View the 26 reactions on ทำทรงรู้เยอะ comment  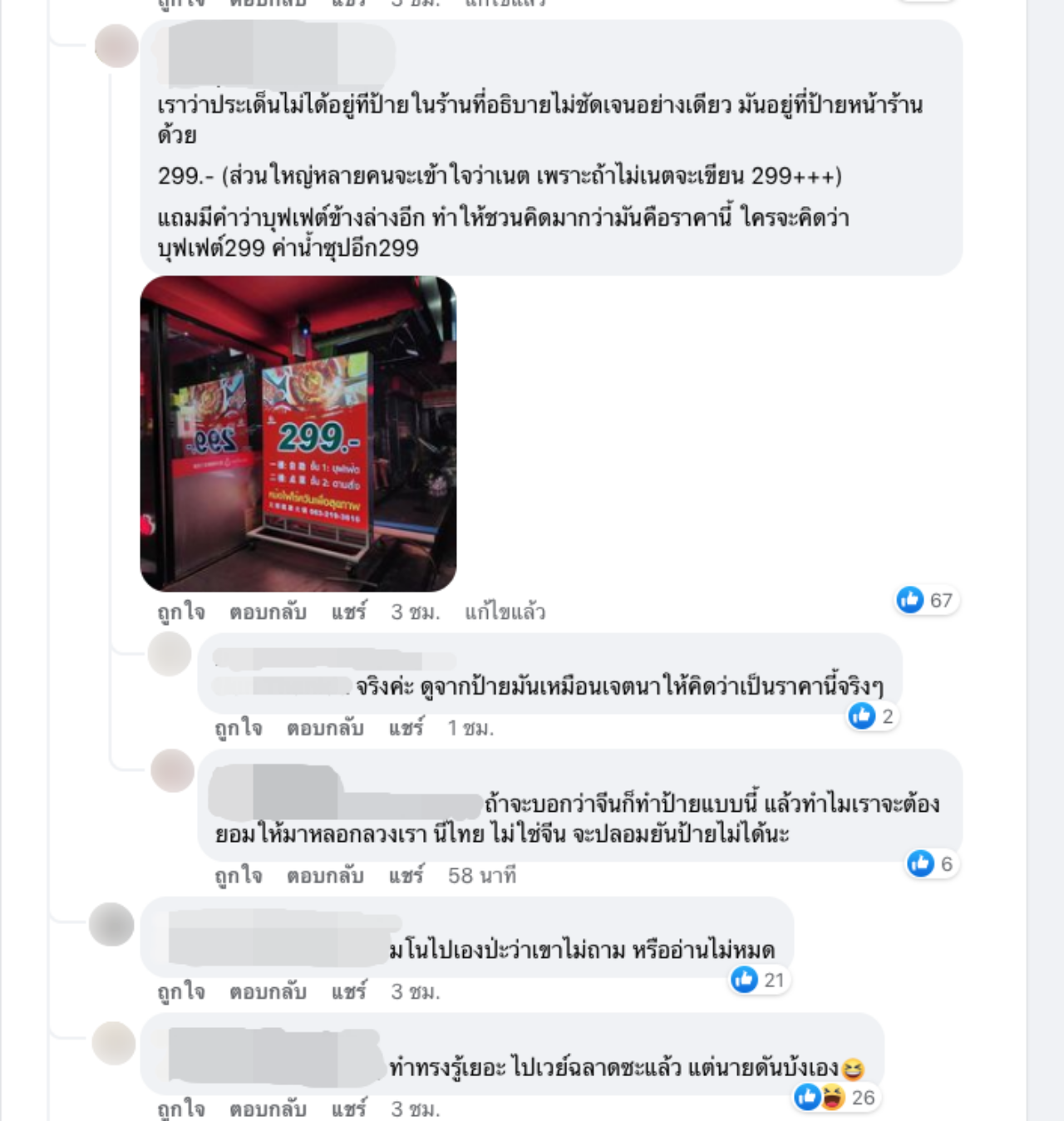click(835, 1098)
